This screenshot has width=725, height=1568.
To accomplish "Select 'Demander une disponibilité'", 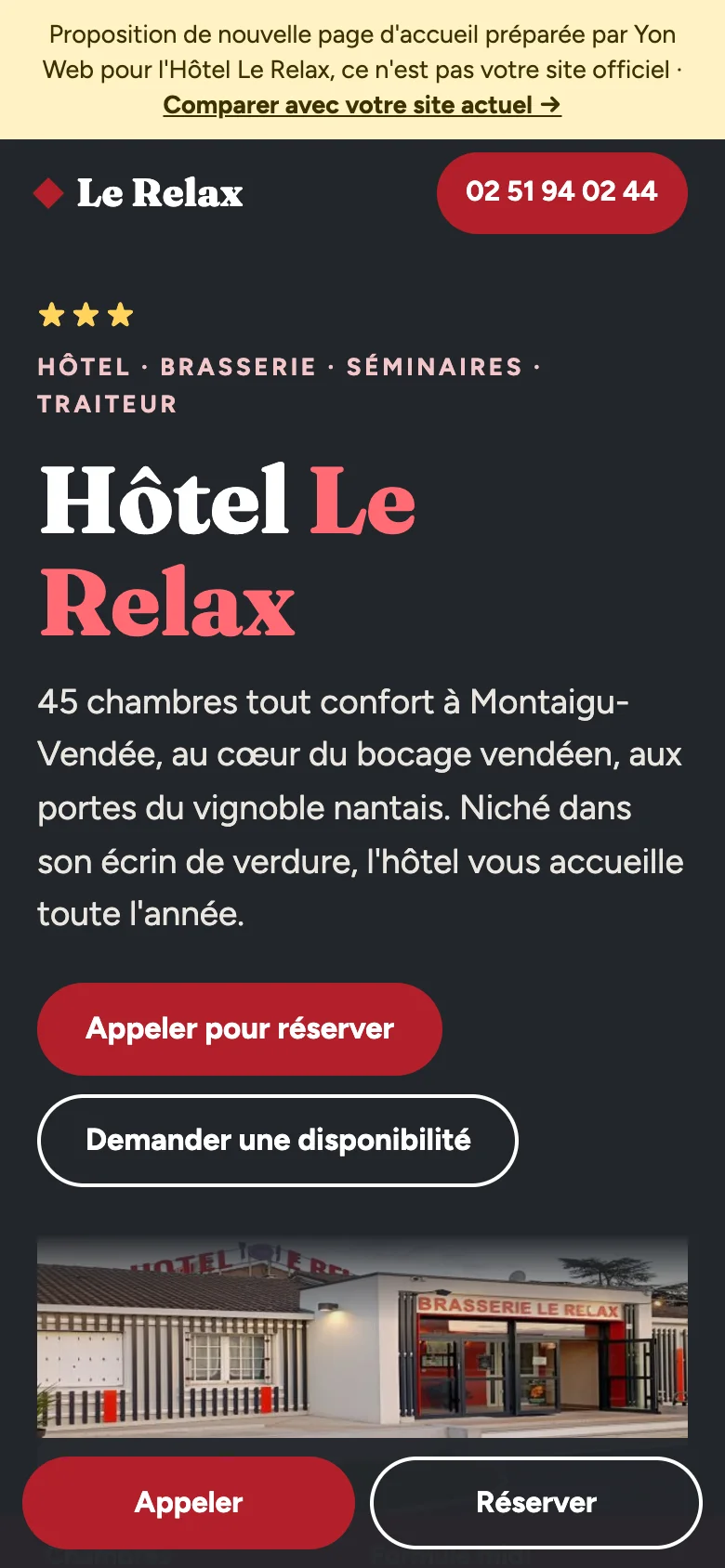I will pos(278,1141).
